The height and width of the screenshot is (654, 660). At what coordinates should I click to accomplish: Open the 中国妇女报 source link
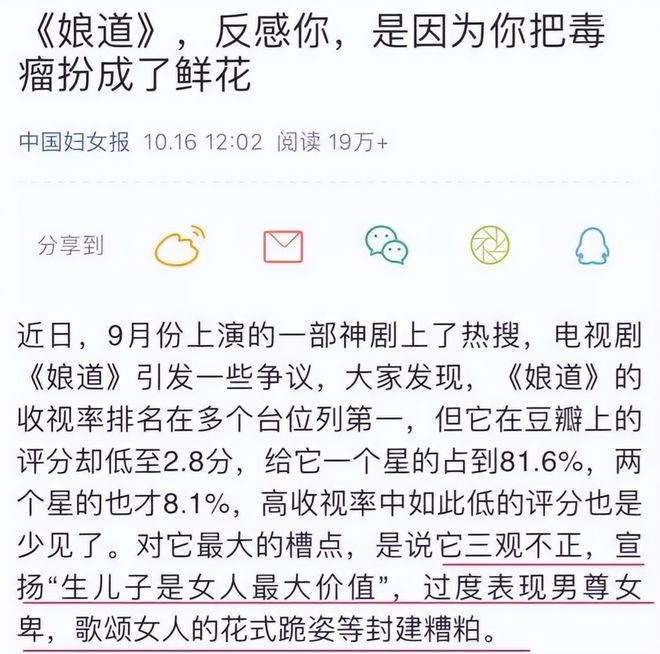75,143
